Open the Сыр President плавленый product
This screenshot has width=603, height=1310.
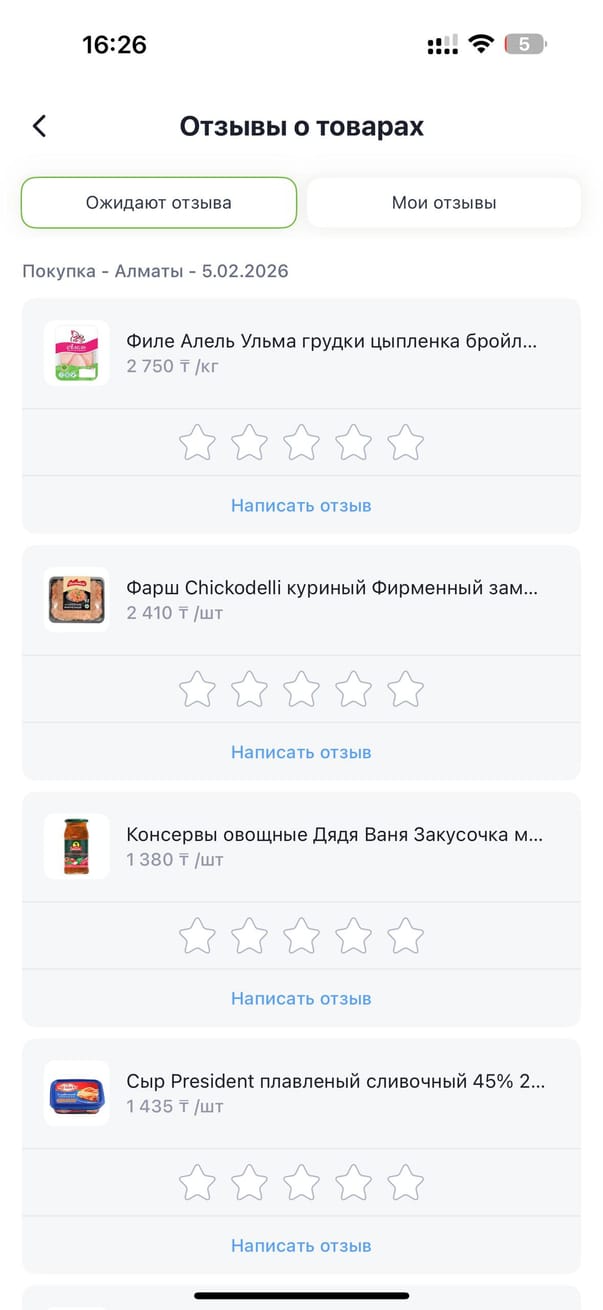coord(330,1083)
